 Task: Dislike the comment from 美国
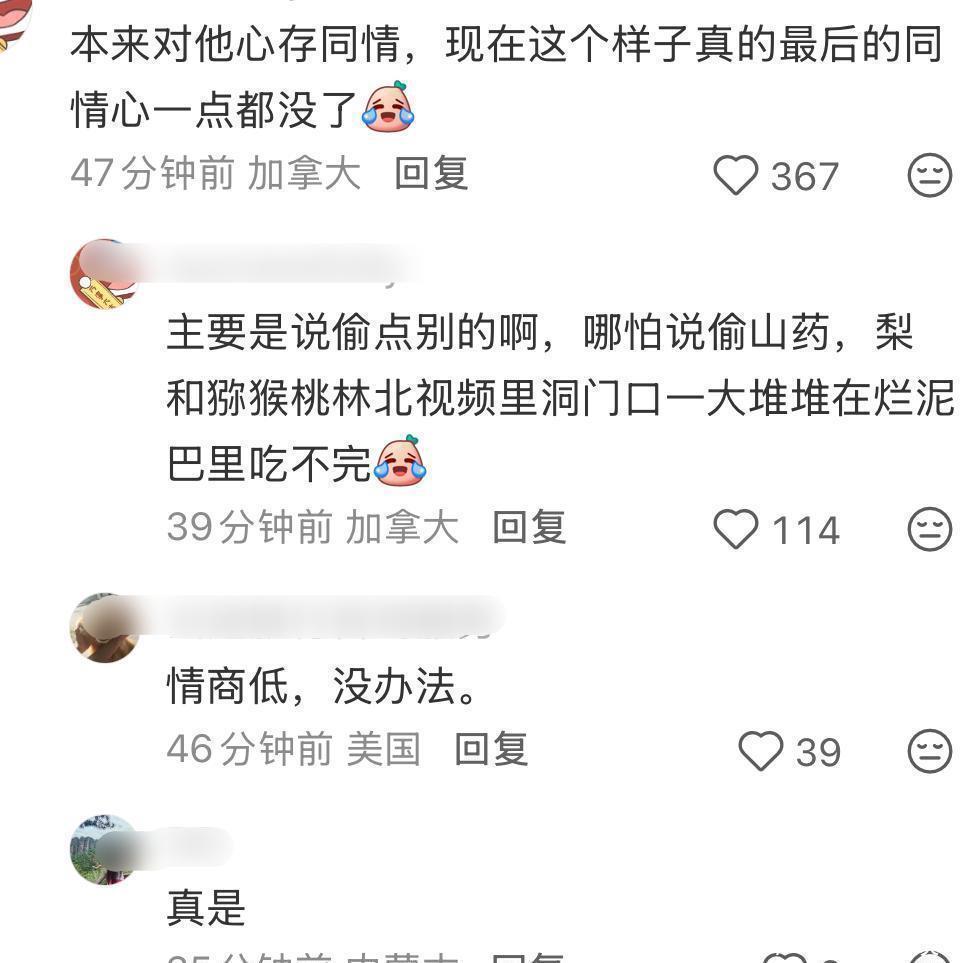point(930,751)
